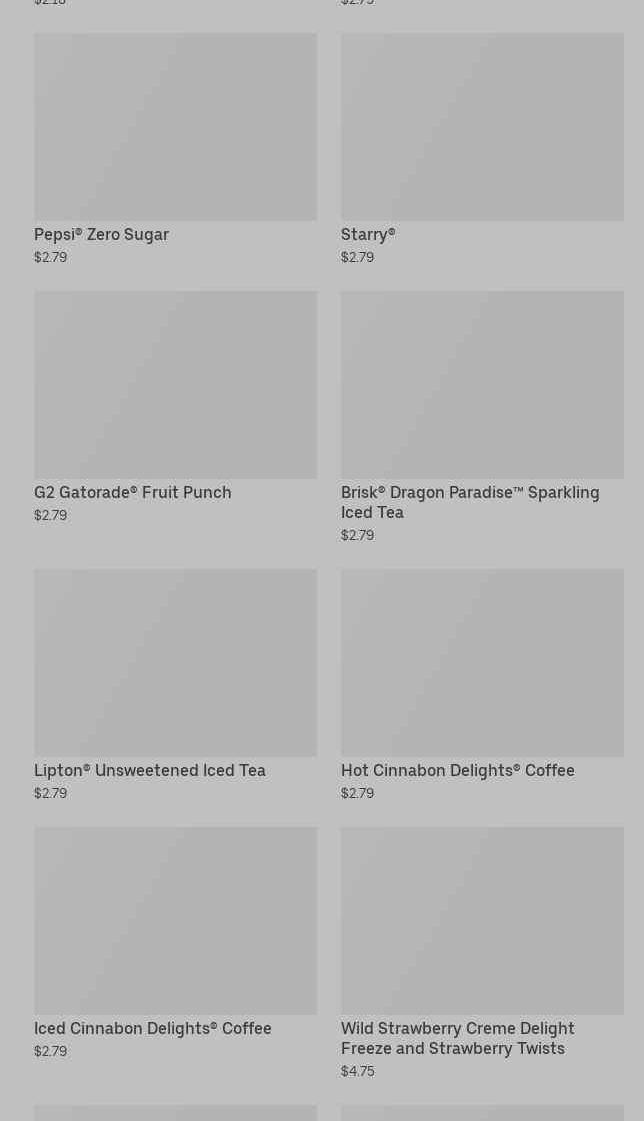This screenshot has height=1121, width=644.
Task: Open G2 Gatorade Fruit Punch
Action: pyautogui.click(x=175, y=407)
